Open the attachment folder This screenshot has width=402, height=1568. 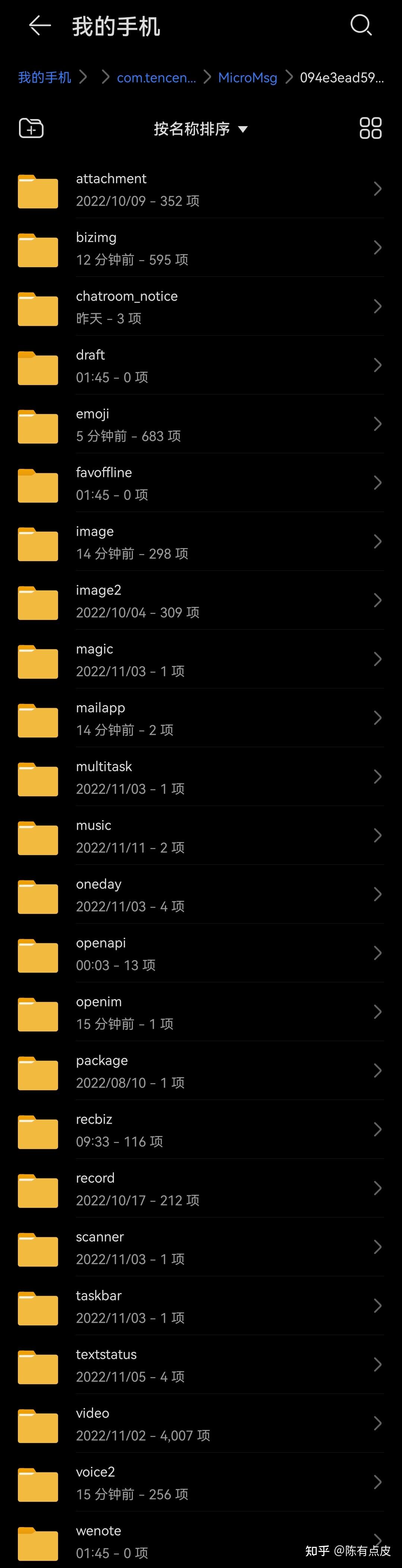(x=201, y=189)
